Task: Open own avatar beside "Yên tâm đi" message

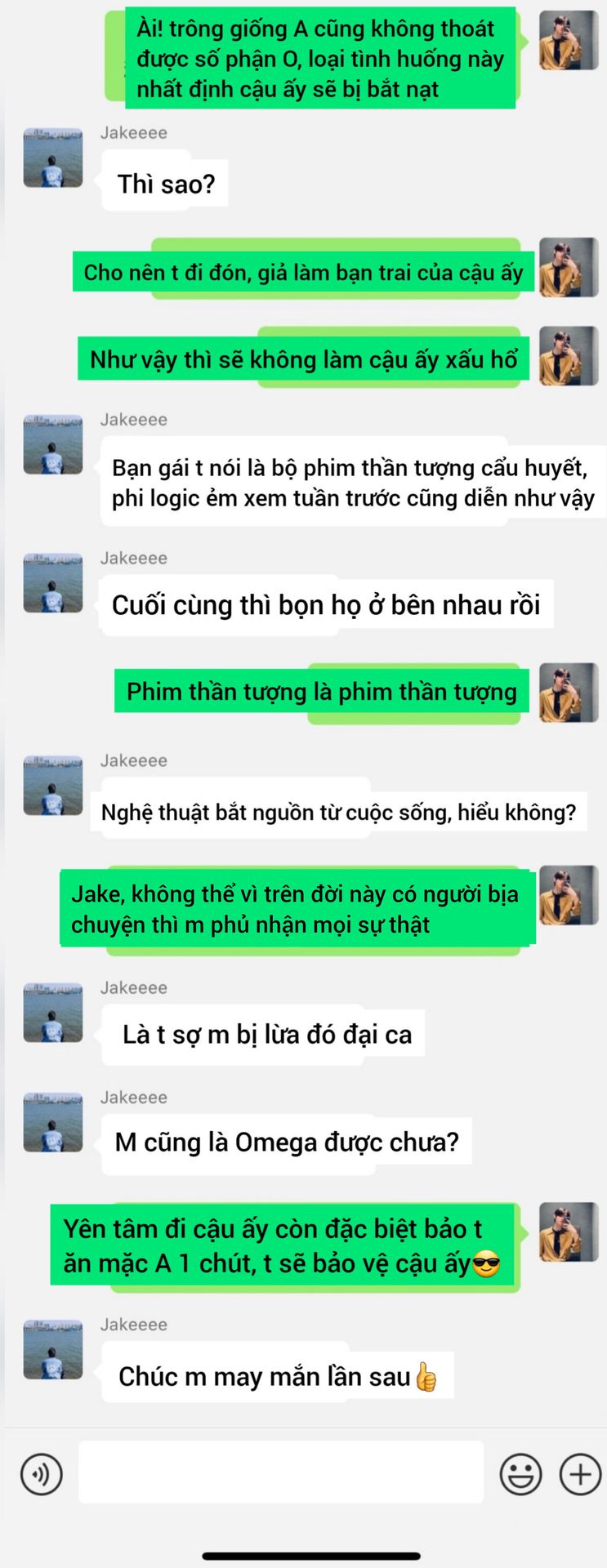Action: [569, 1232]
